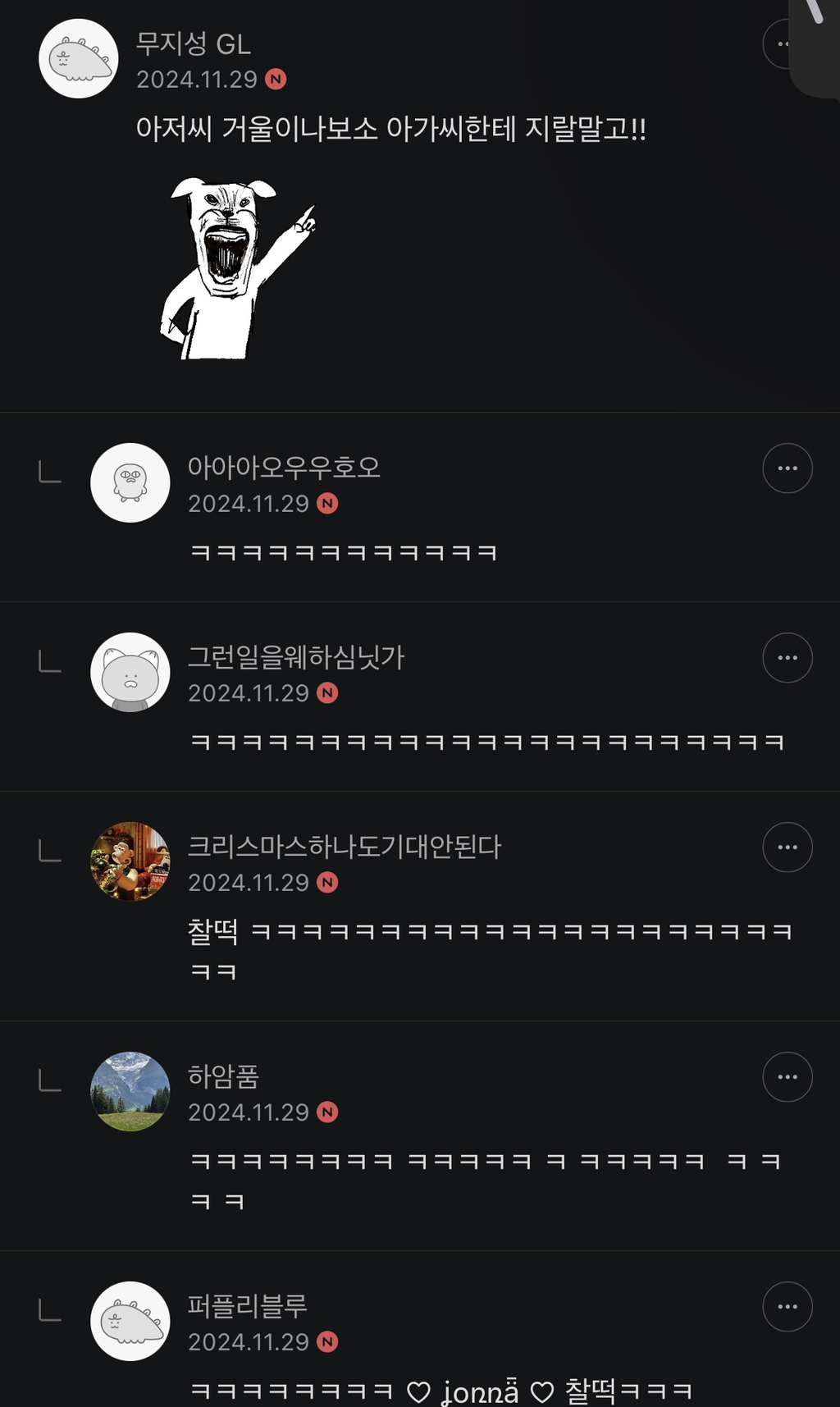Viewport: 840px width, 1407px height.
Task: Open more options for 크리스마스하나도기대안된다's reply
Action: tap(787, 847)
